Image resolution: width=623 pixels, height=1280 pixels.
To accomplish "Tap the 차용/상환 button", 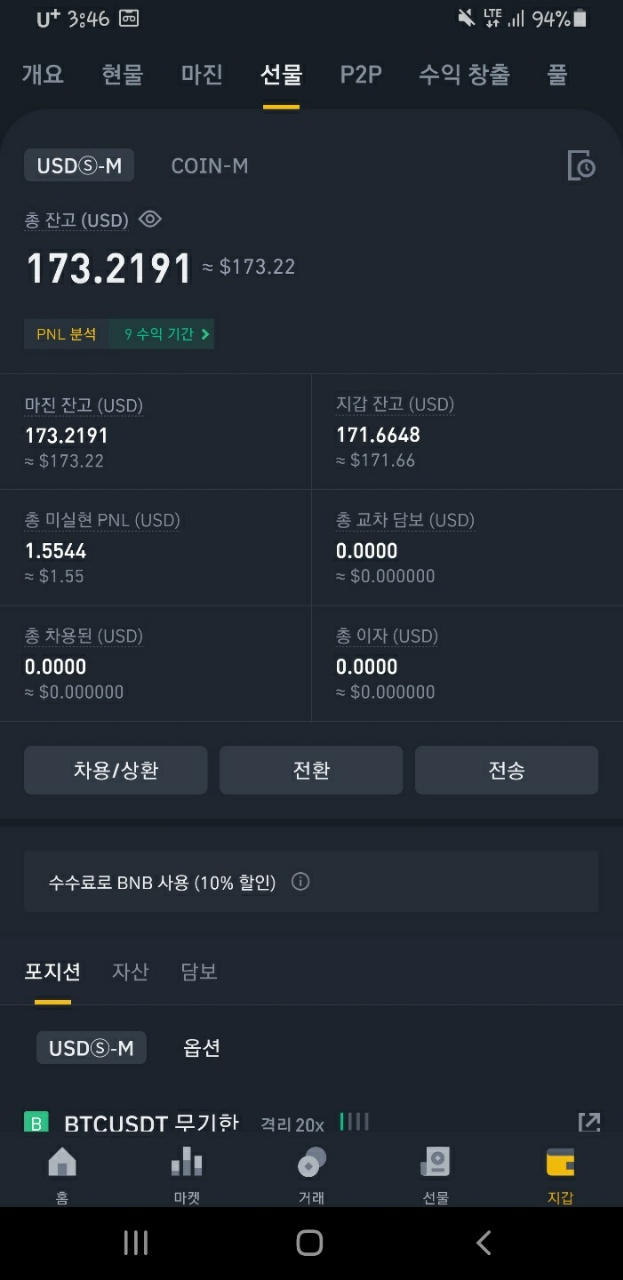I will point(116,770).
